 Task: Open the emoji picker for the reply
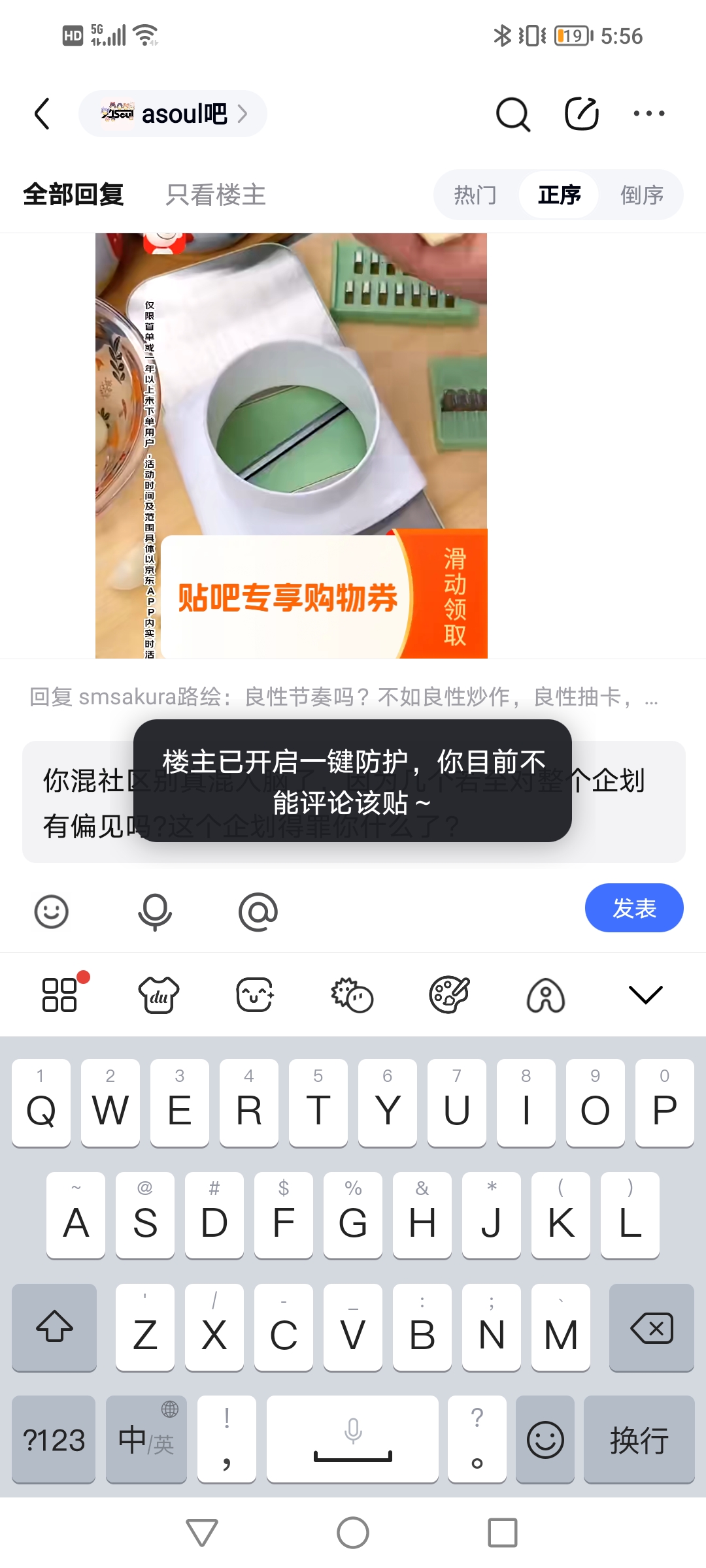click(x=52, y=911)
